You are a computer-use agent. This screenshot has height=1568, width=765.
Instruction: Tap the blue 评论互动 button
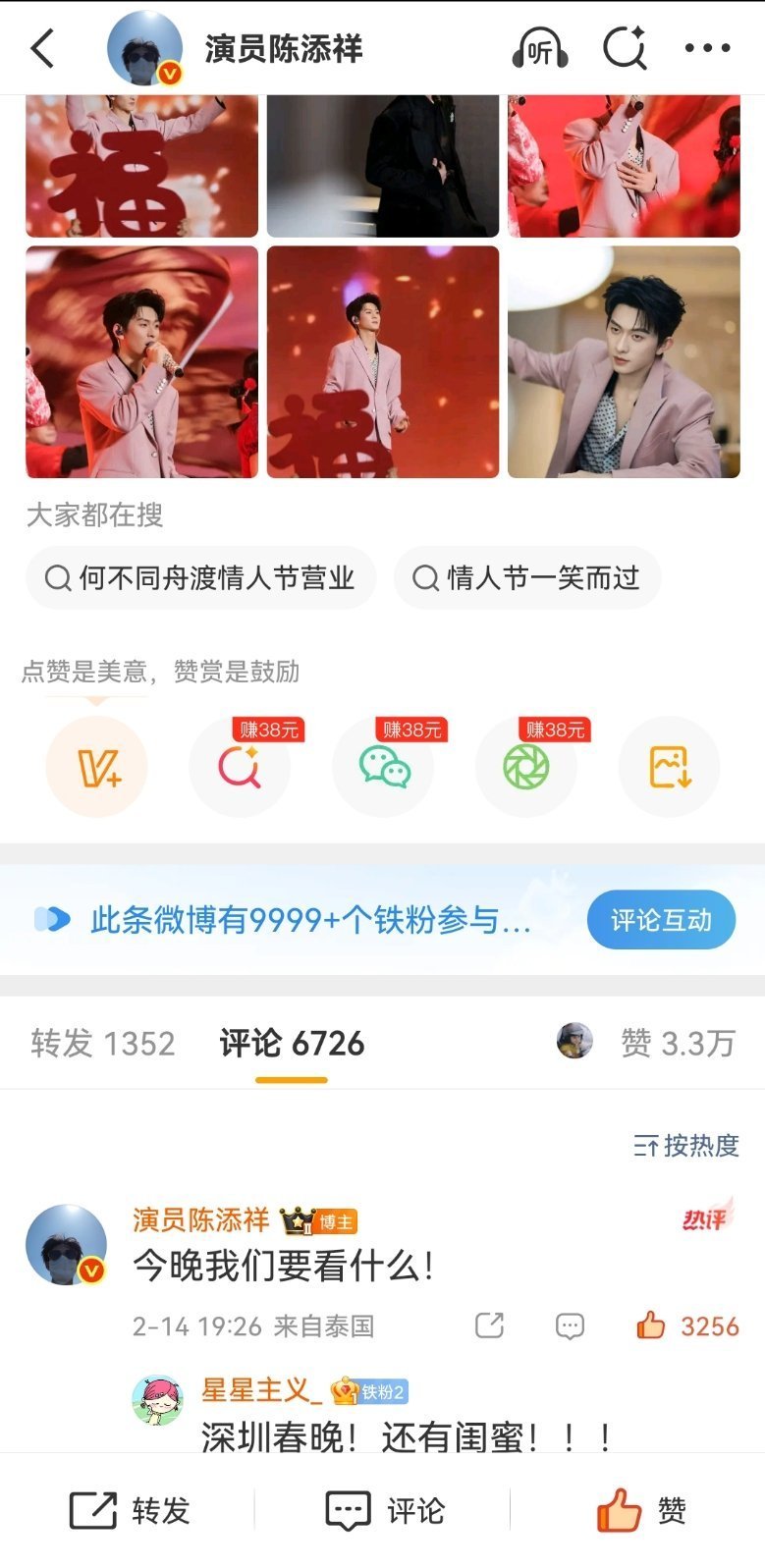(x=661, y=920)
